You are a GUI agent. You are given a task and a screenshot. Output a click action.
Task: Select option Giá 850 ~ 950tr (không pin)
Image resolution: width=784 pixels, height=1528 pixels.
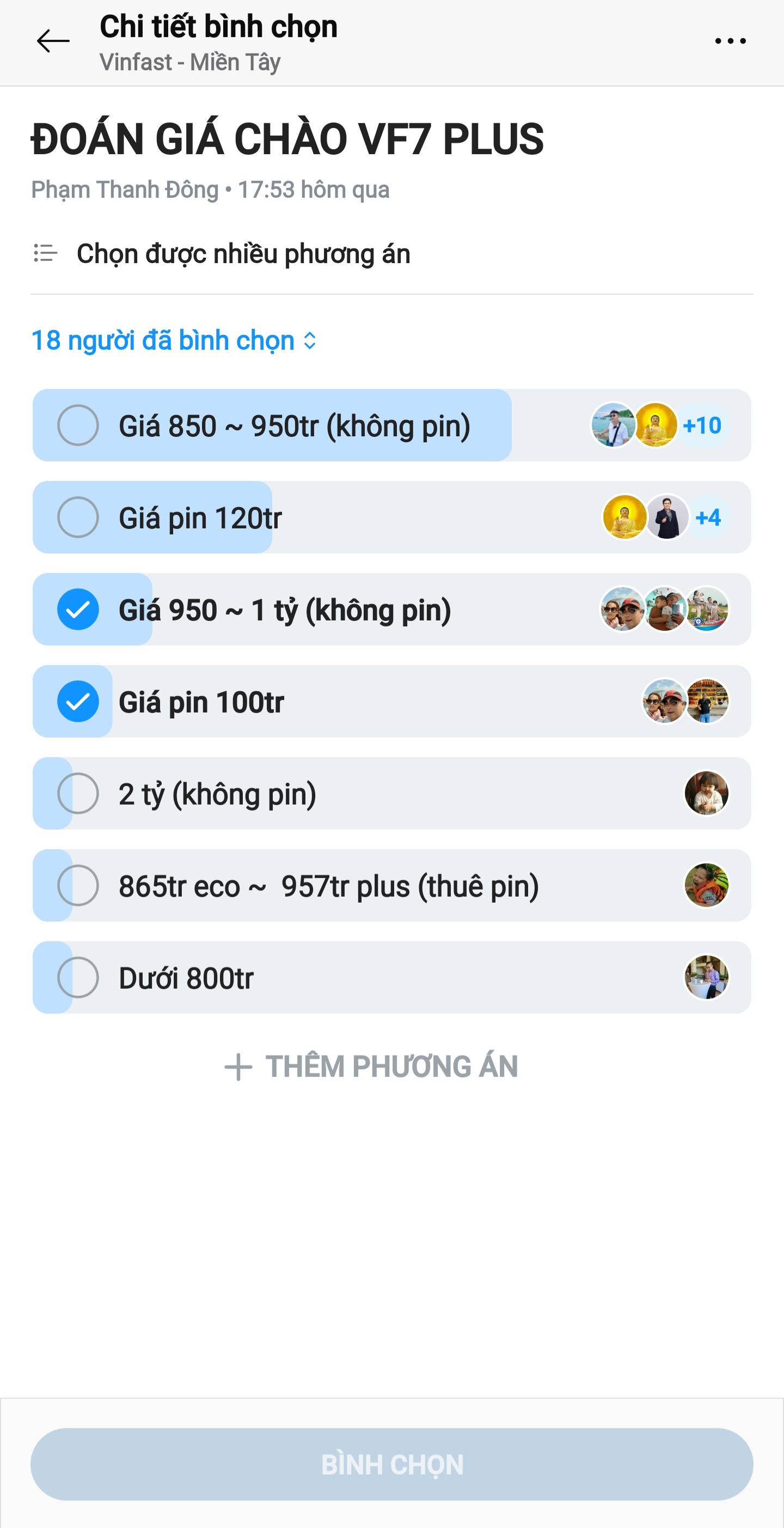78,425
